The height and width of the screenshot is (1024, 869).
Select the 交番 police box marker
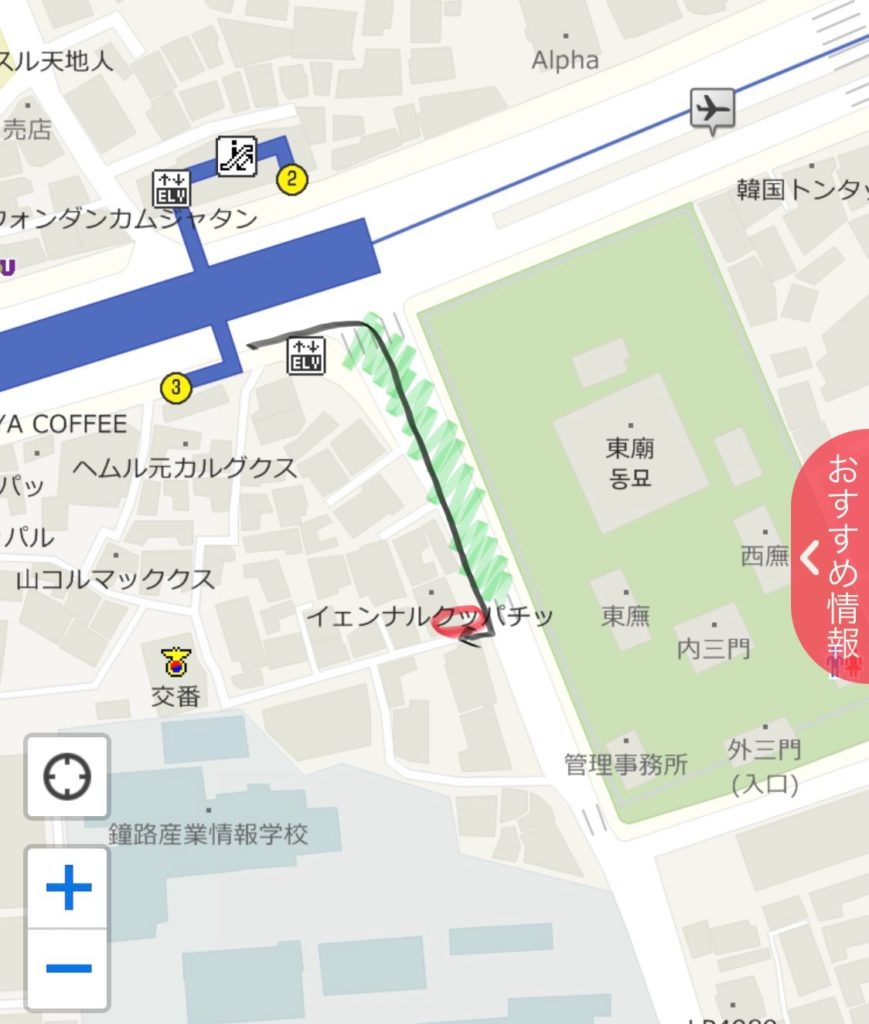[176, 661]
